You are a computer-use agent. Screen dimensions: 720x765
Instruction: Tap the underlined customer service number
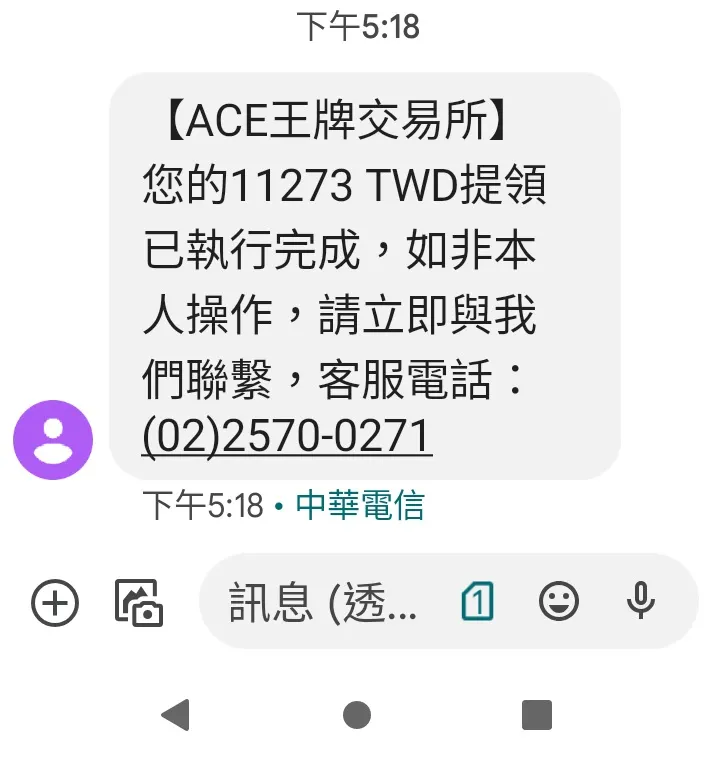pos(287,438)
